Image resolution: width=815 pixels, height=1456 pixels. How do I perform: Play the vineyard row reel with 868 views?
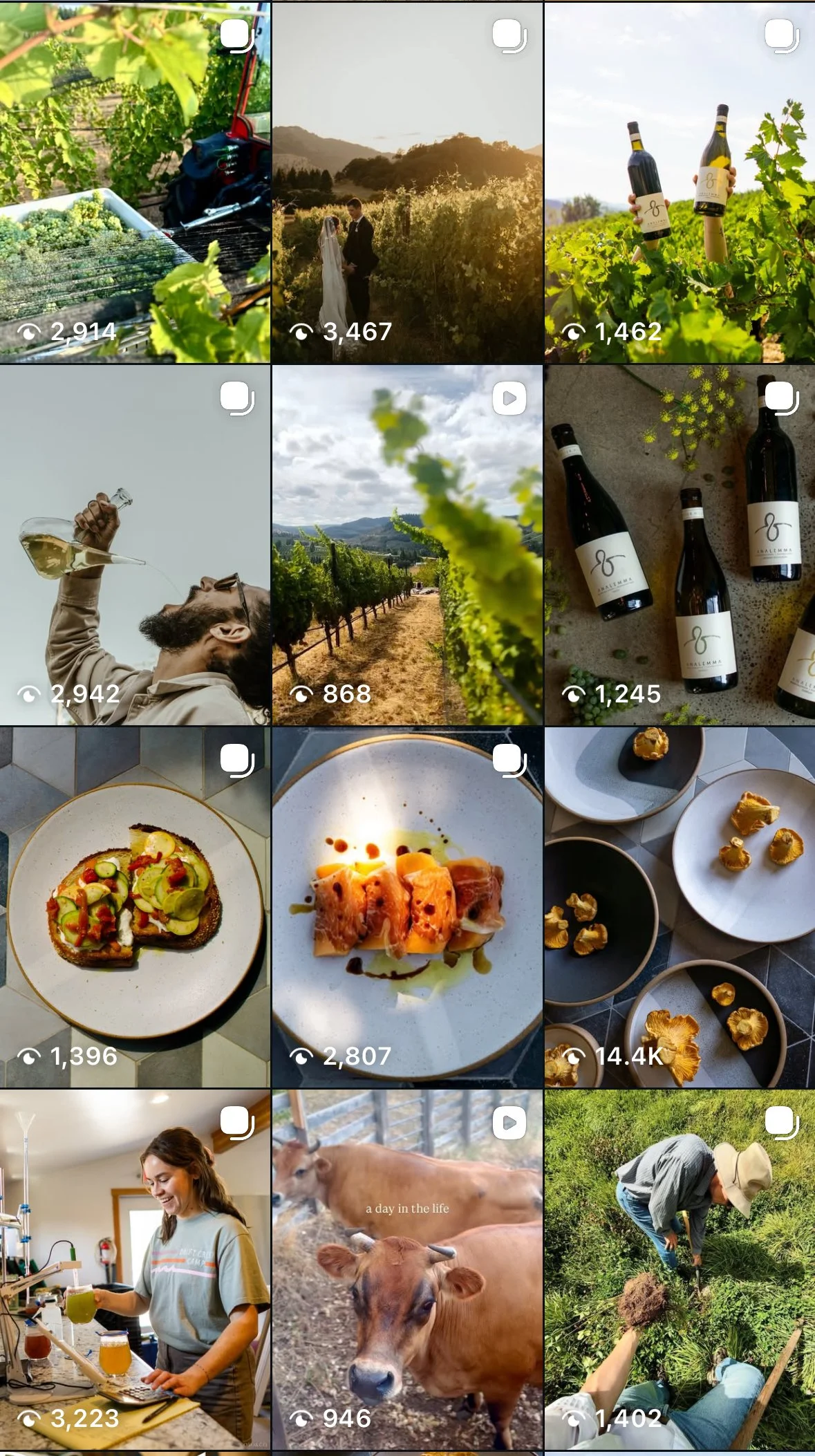[407, 545]
